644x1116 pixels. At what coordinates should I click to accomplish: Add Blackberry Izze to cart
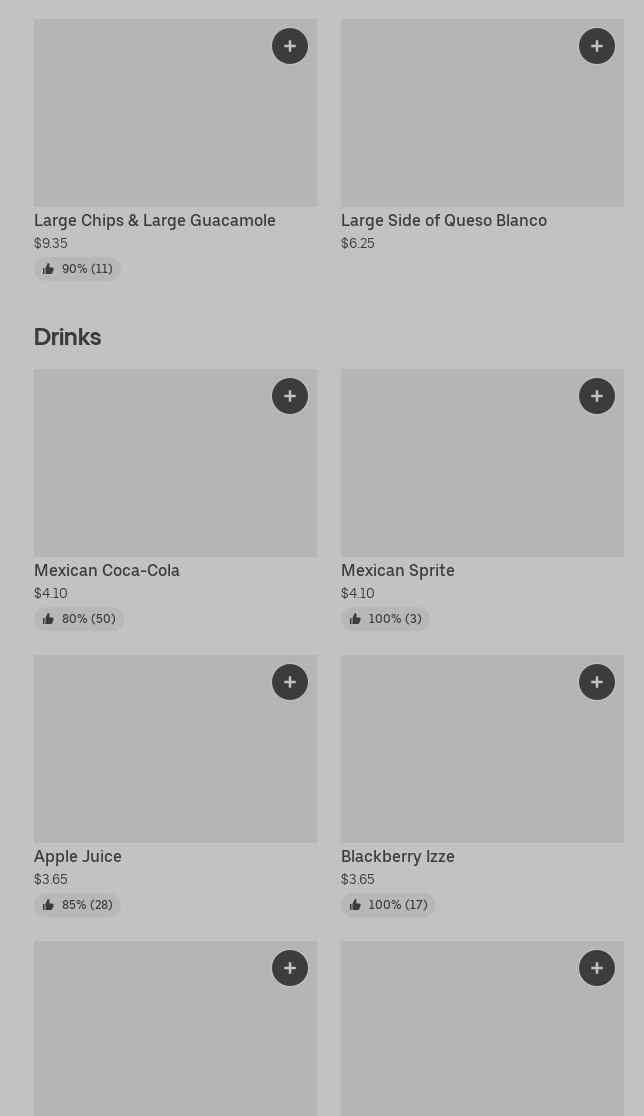pos(597,683)
